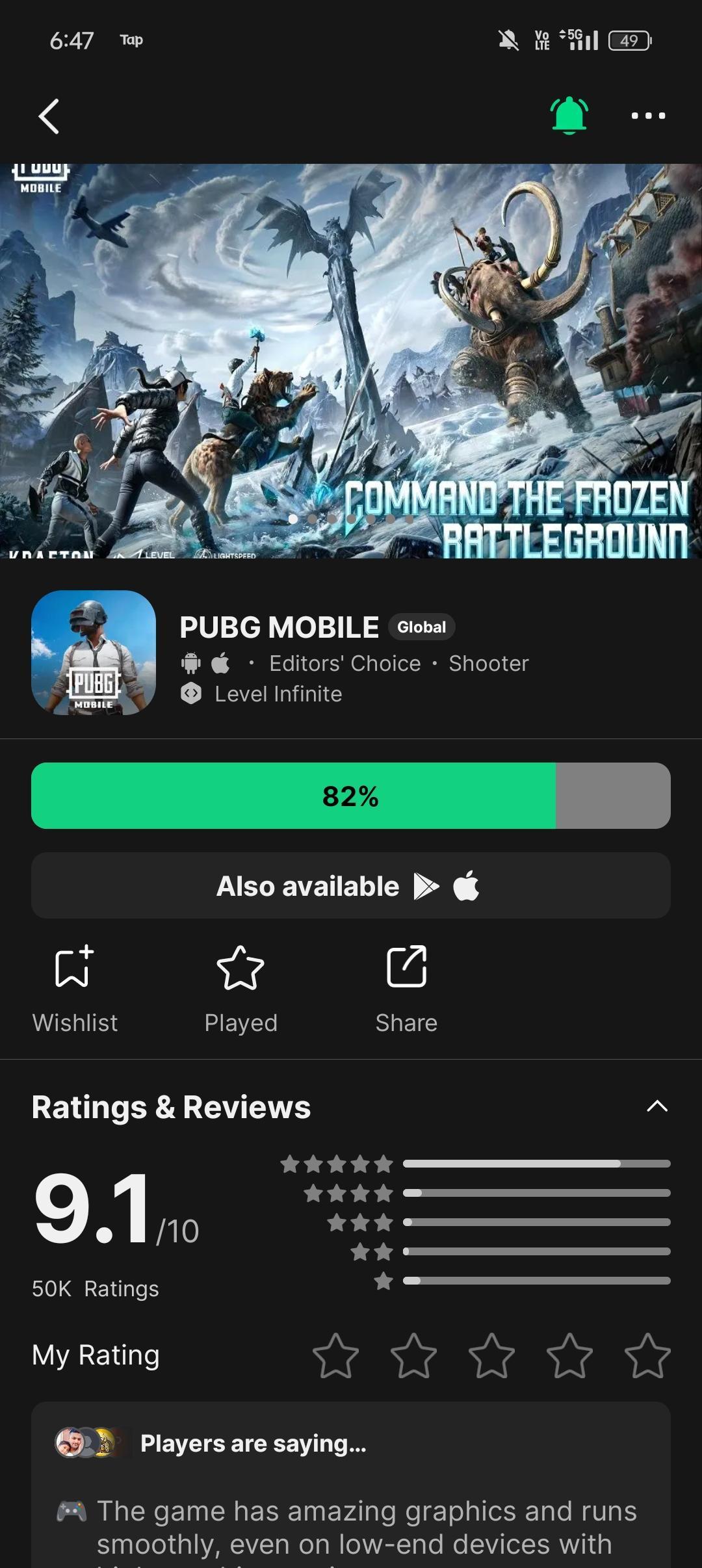Tap the Global badge next to the title
Screen dimensions: 702x1568
pyautogui.click(x=421, y=627)
